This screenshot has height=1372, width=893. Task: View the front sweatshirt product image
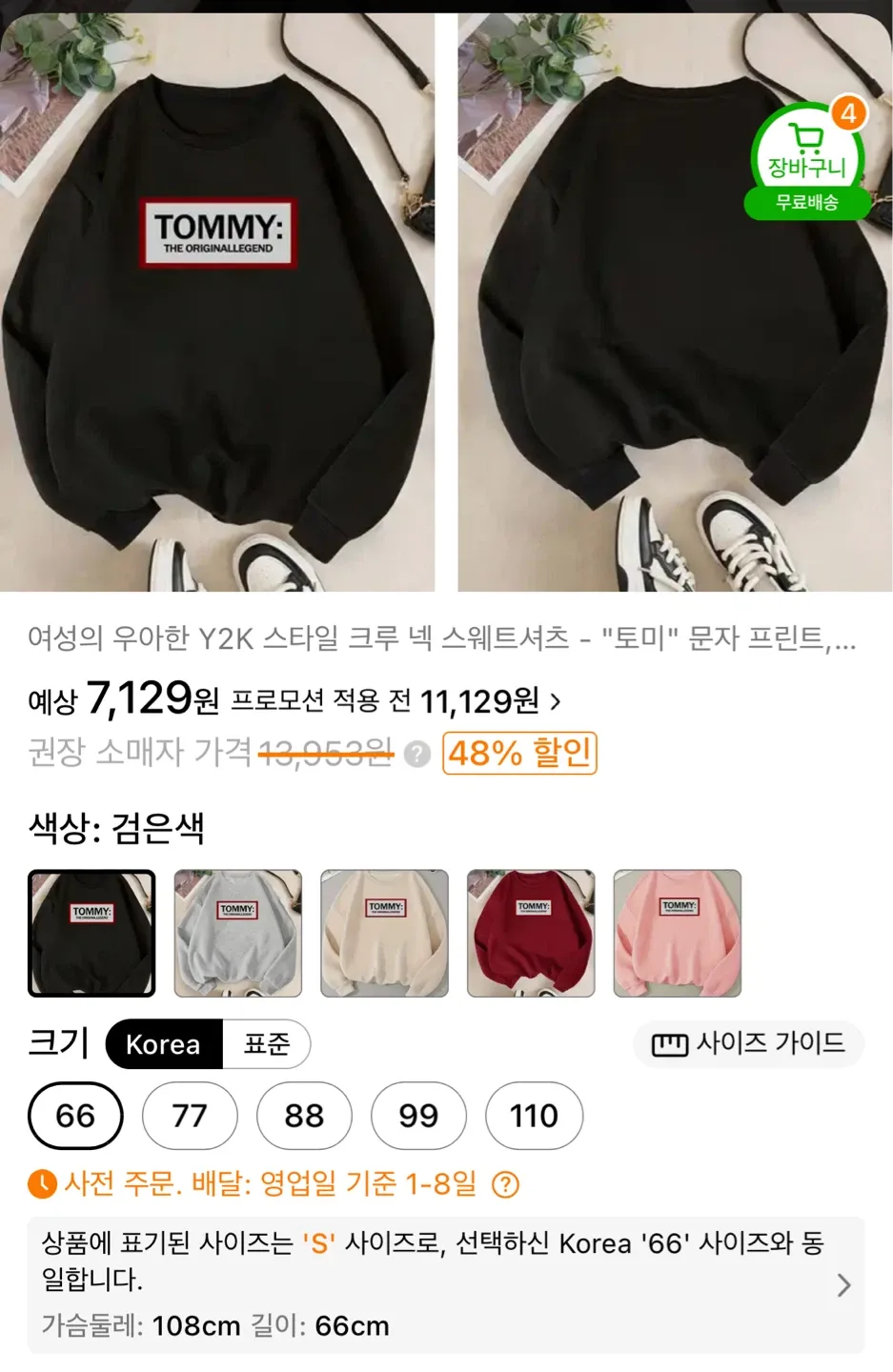pyautogui.click(x=217, y=303)
